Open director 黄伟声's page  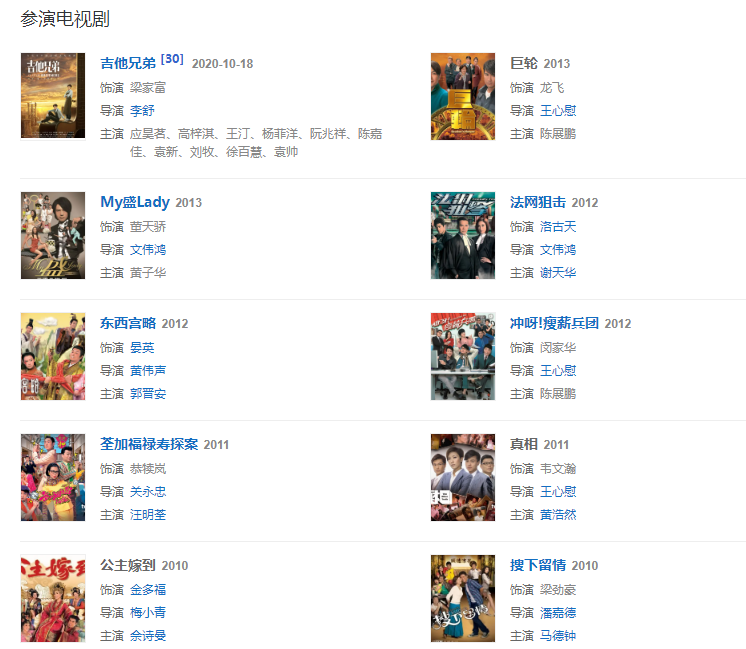click(148, 370)
